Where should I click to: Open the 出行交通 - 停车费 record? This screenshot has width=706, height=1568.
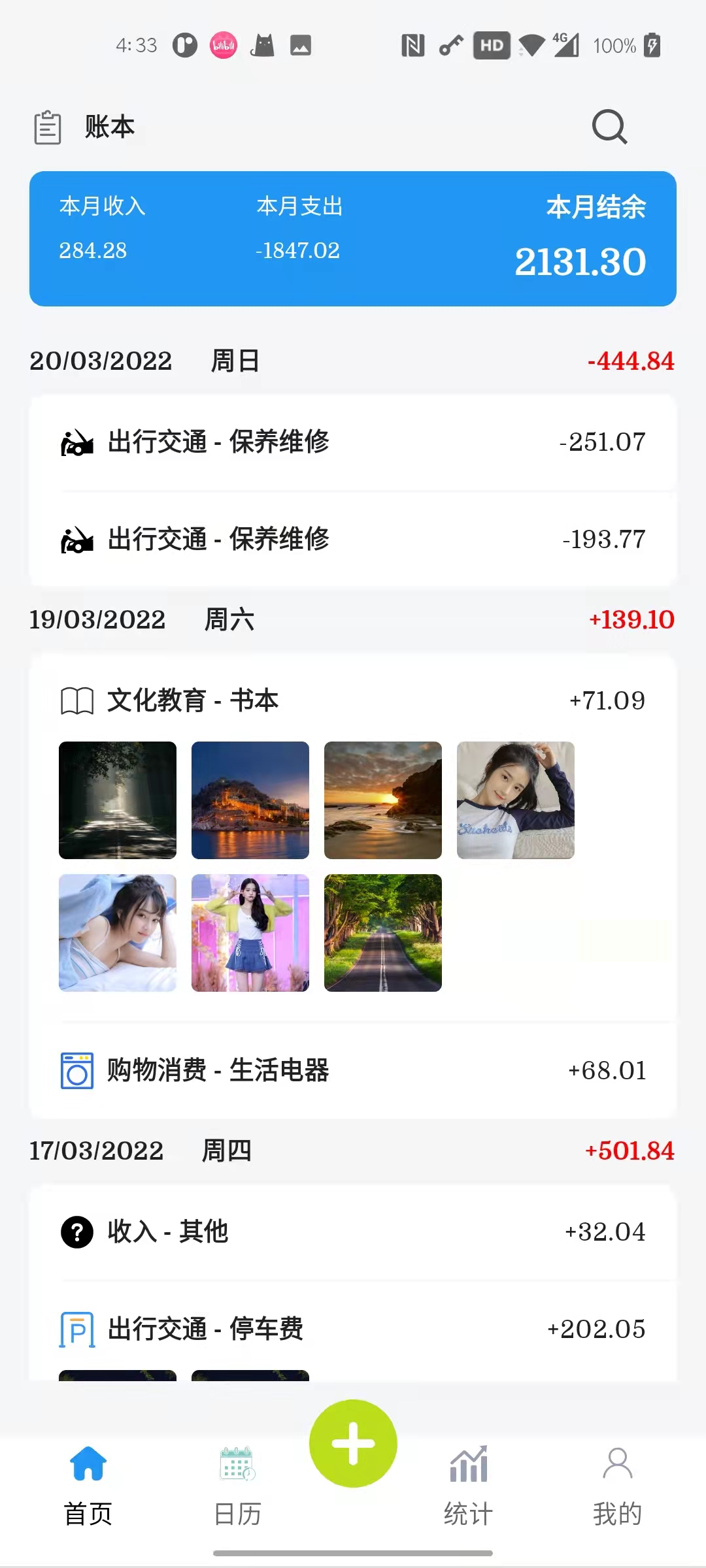click(x=353, y=1329)
